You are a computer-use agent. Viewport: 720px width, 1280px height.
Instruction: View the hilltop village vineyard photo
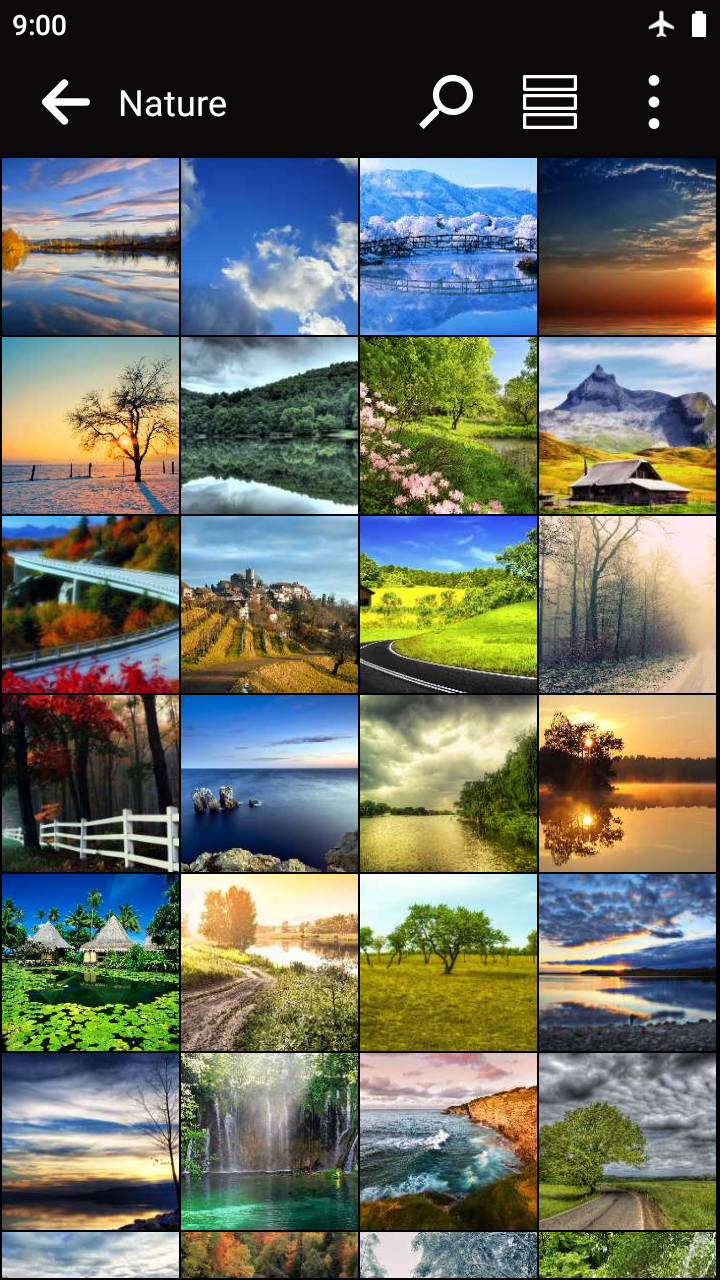pyautogui.click(x=269, y=604)
